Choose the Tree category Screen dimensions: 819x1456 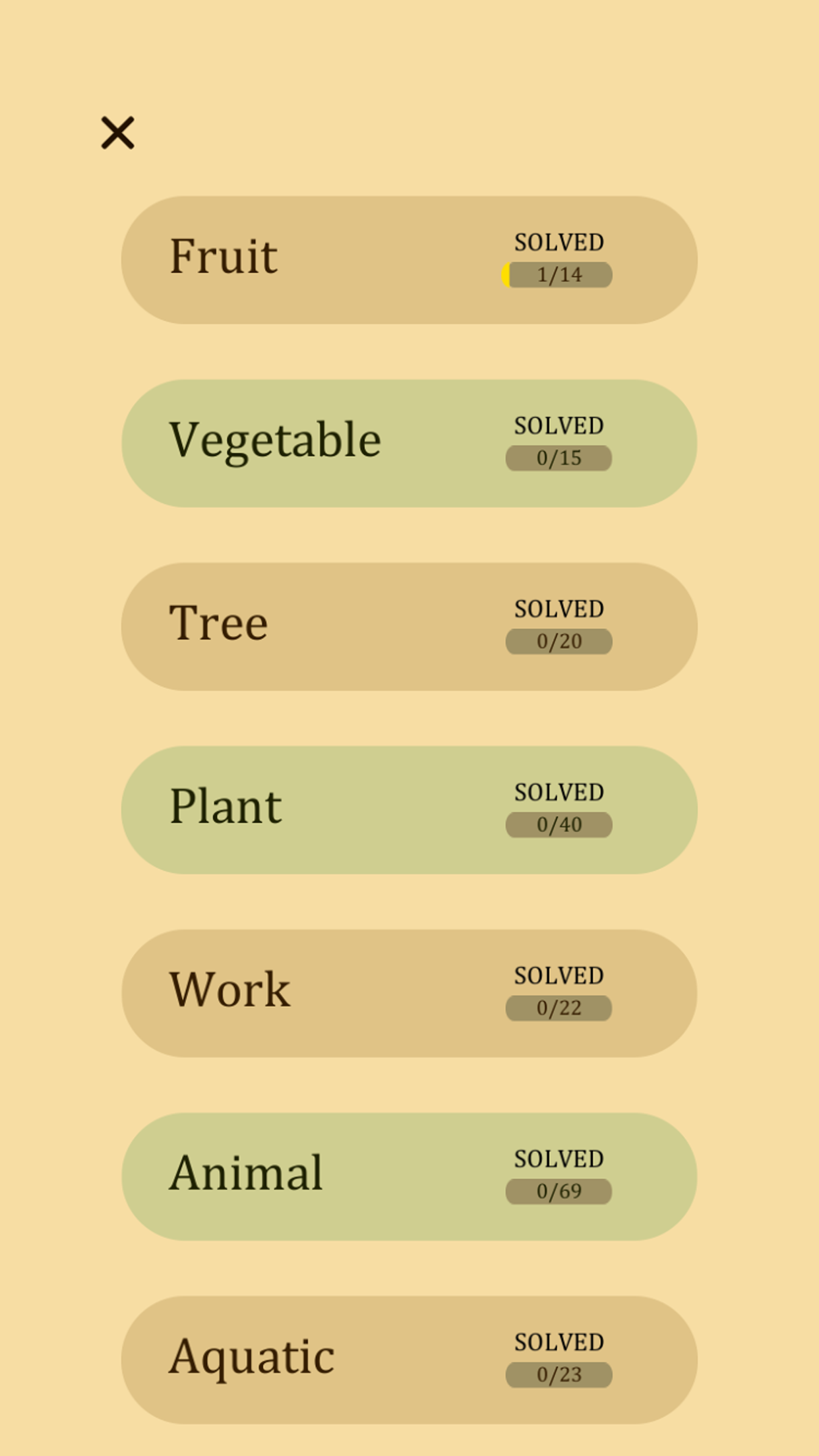point(409,626)
